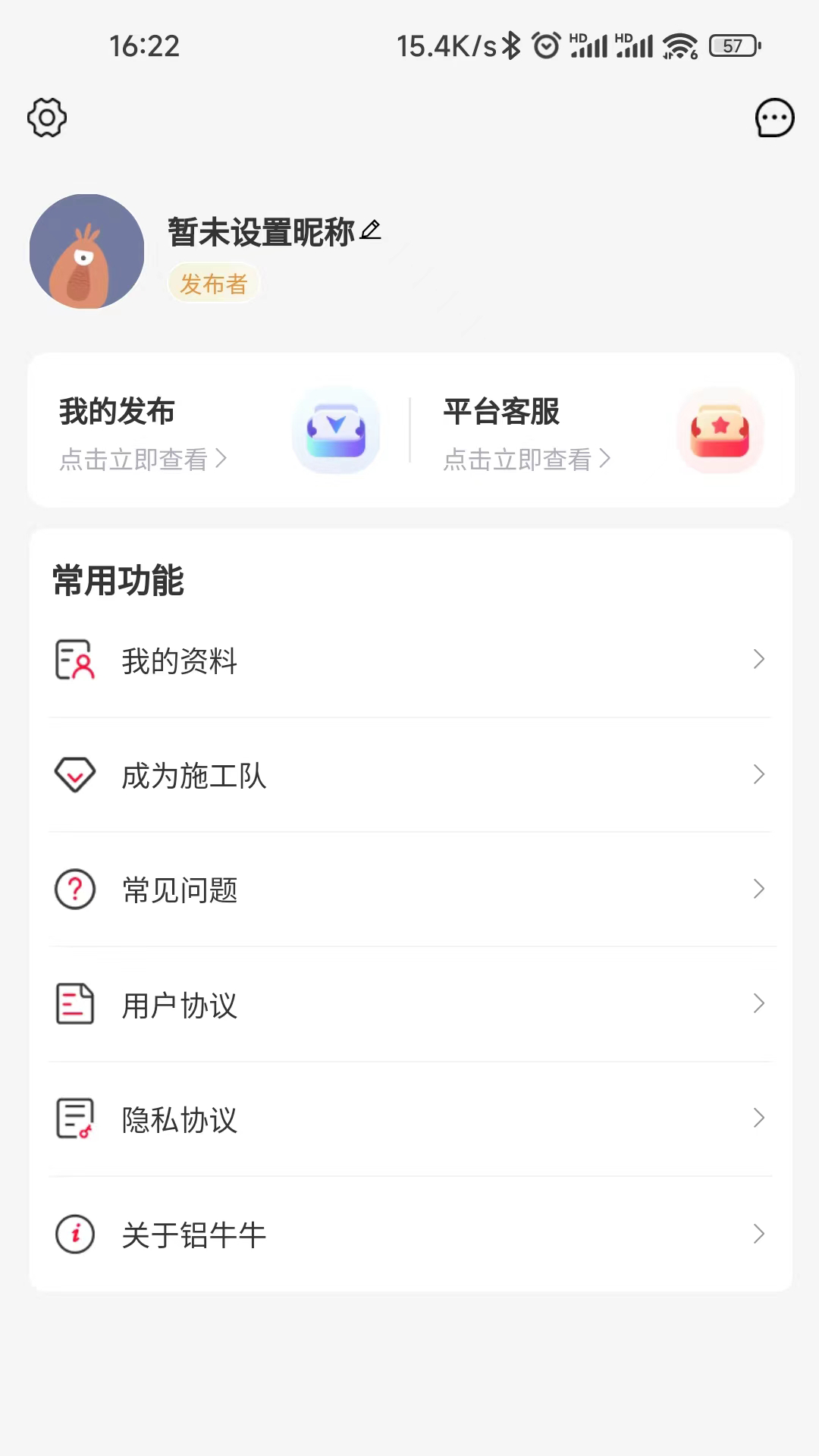This screenshot has height=1456, width=819.
Task: Edit nickname using the pencil icon
Action: click(370, 231)
